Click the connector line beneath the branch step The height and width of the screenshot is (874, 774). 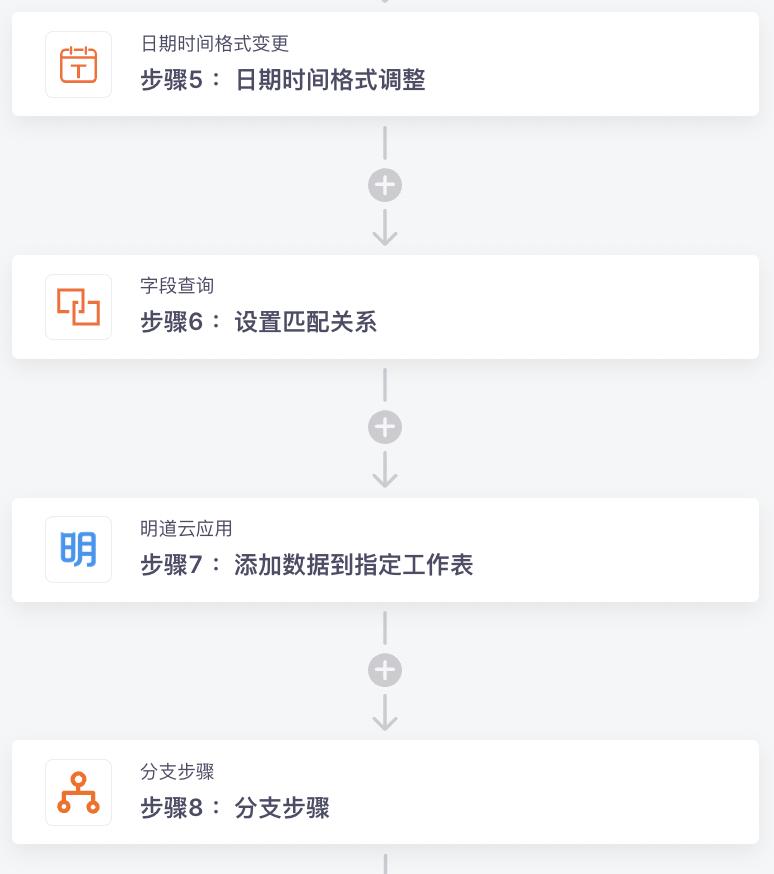[385, 865]
